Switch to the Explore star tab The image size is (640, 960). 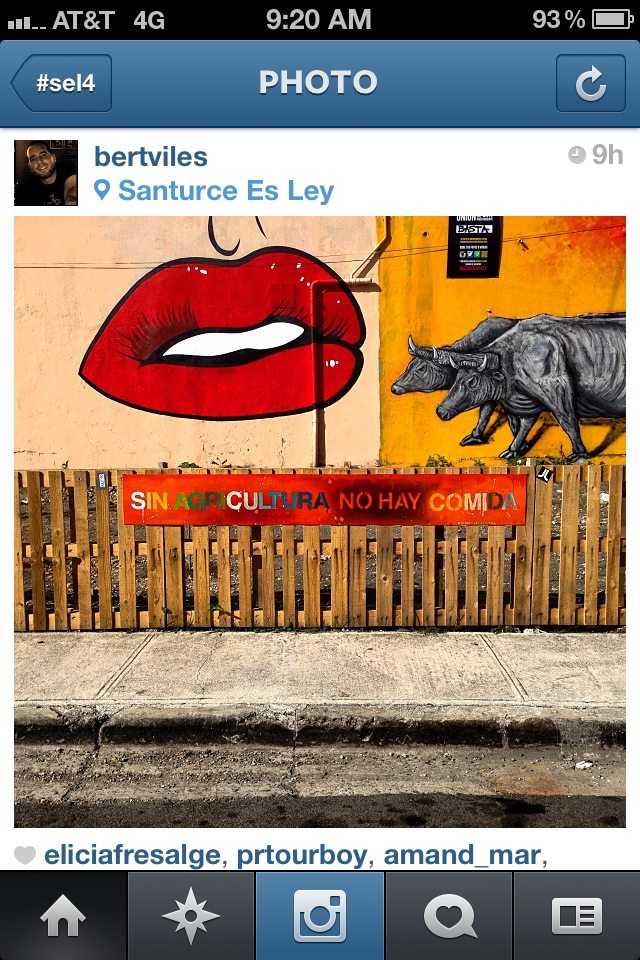[x=190, y=916]
